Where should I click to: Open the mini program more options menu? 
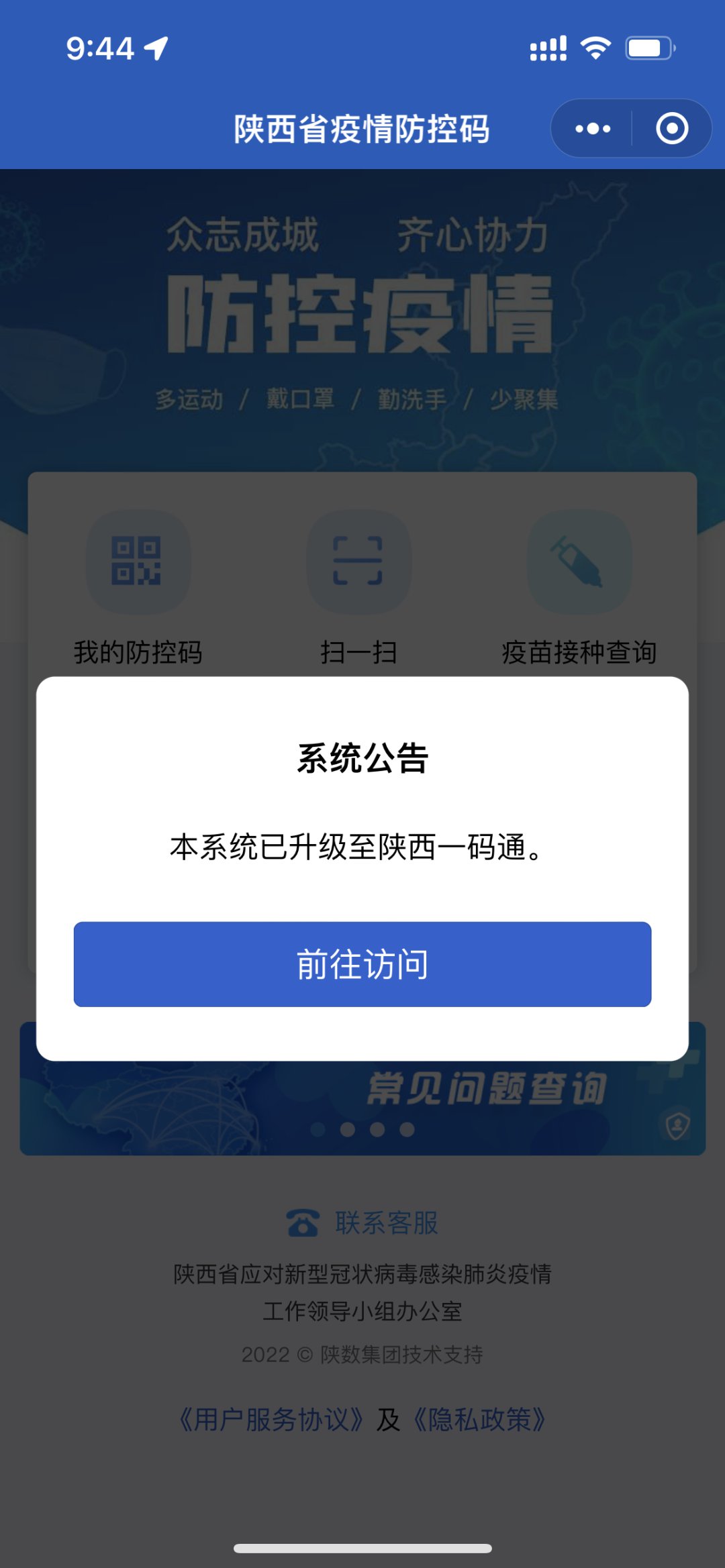593,128
